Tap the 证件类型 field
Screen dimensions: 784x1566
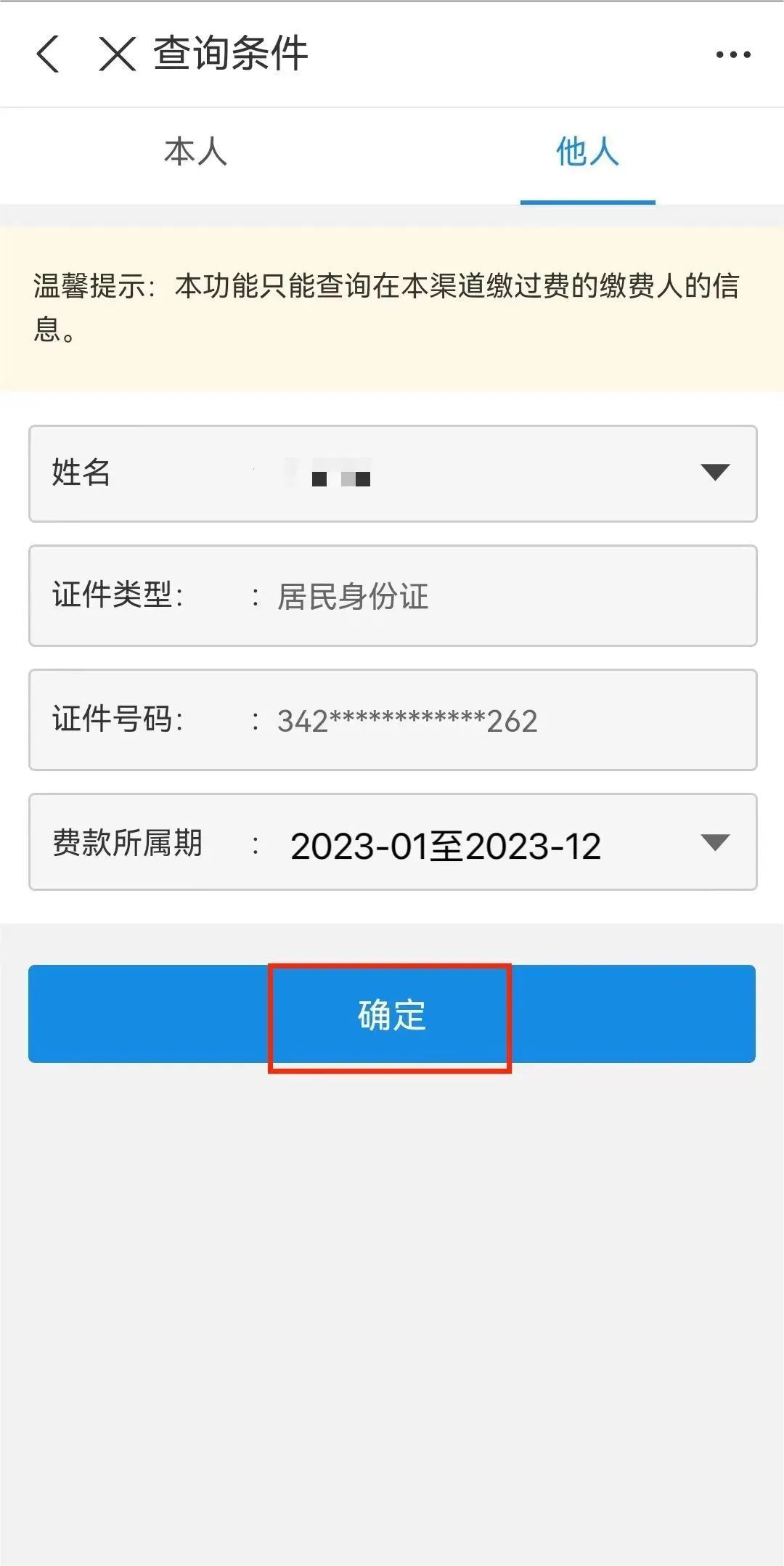tap(393, 596)
